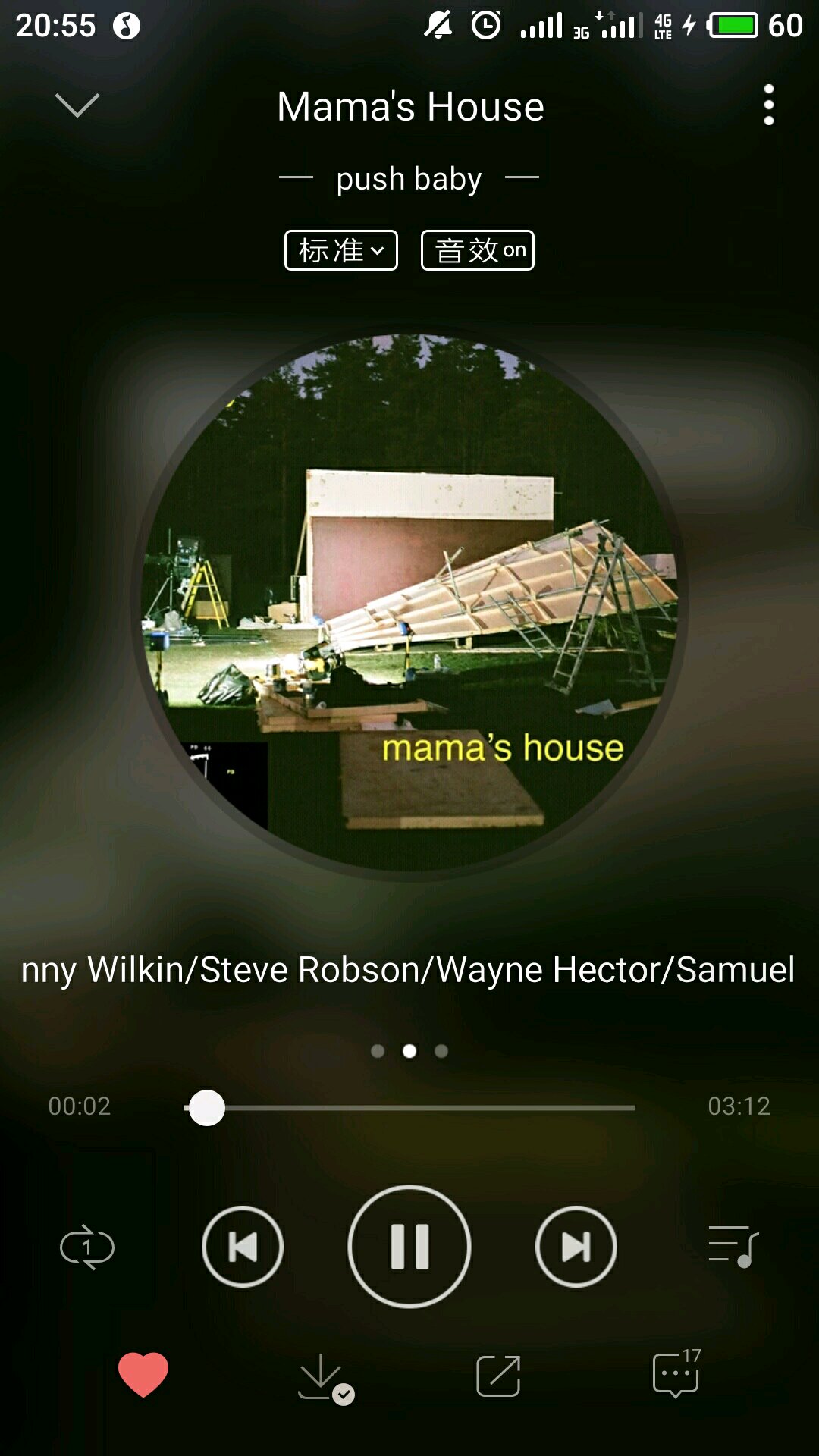
Task: Tap the Mama's House album cover
Action: (409, 603)
